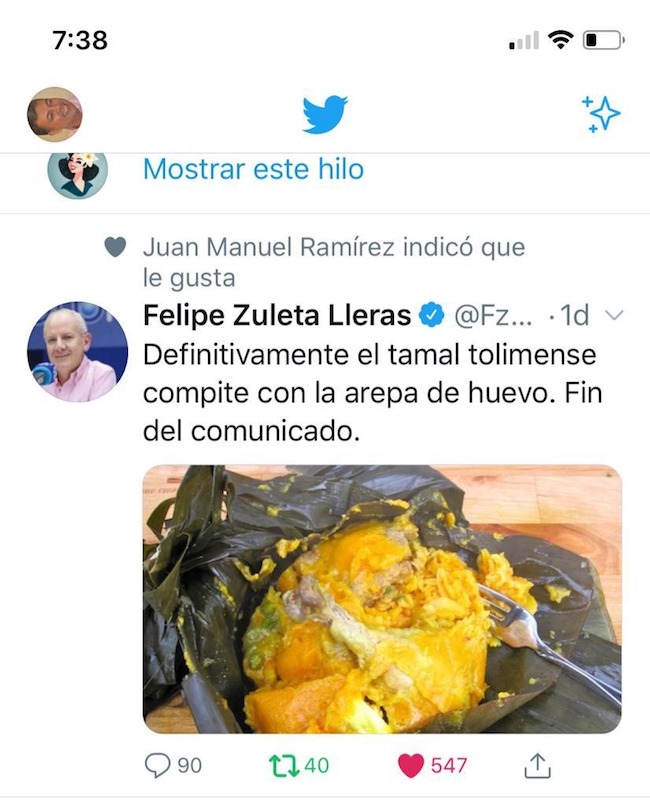Like Felipe Zuleta Lleras's tweet
Viewport: 650px width, 806px height.
(x=412, y=766)
